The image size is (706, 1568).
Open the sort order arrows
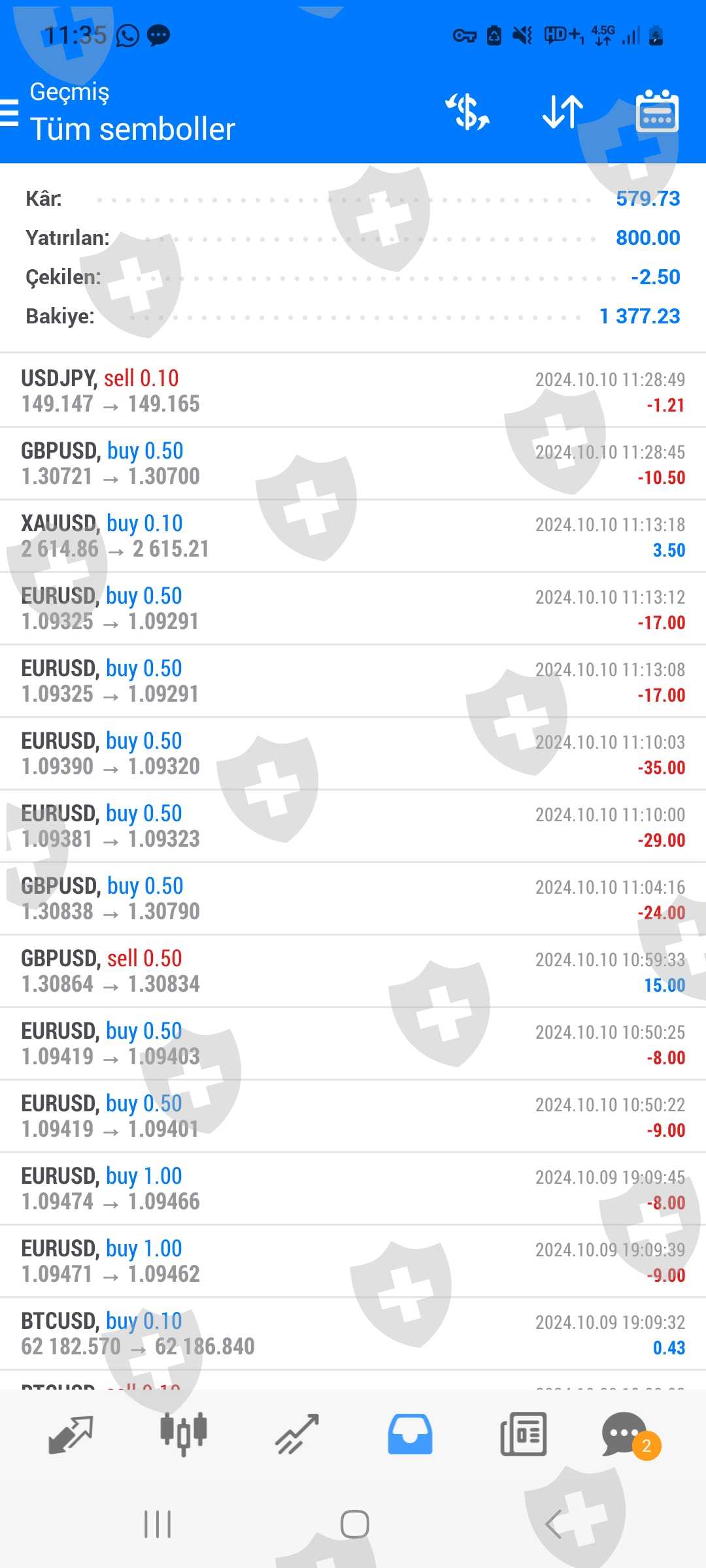click(563, 112)
